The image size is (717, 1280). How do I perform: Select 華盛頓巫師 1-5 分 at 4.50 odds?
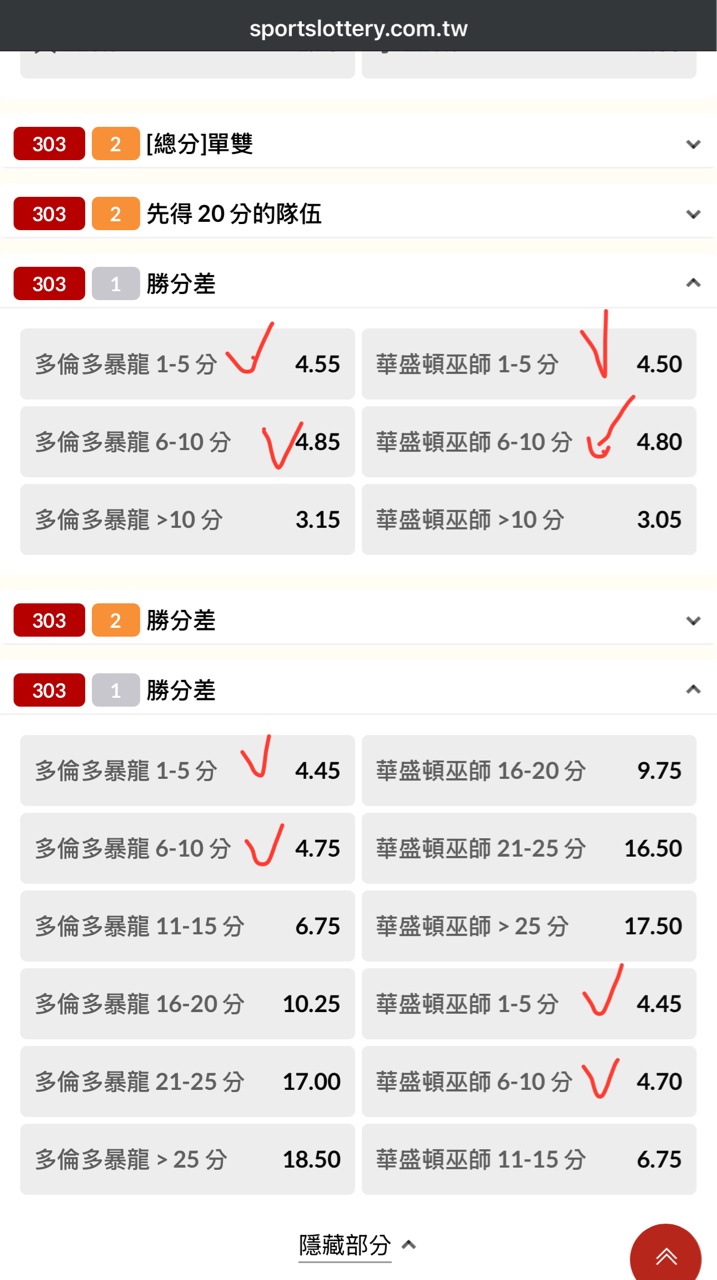coord(528,364)
